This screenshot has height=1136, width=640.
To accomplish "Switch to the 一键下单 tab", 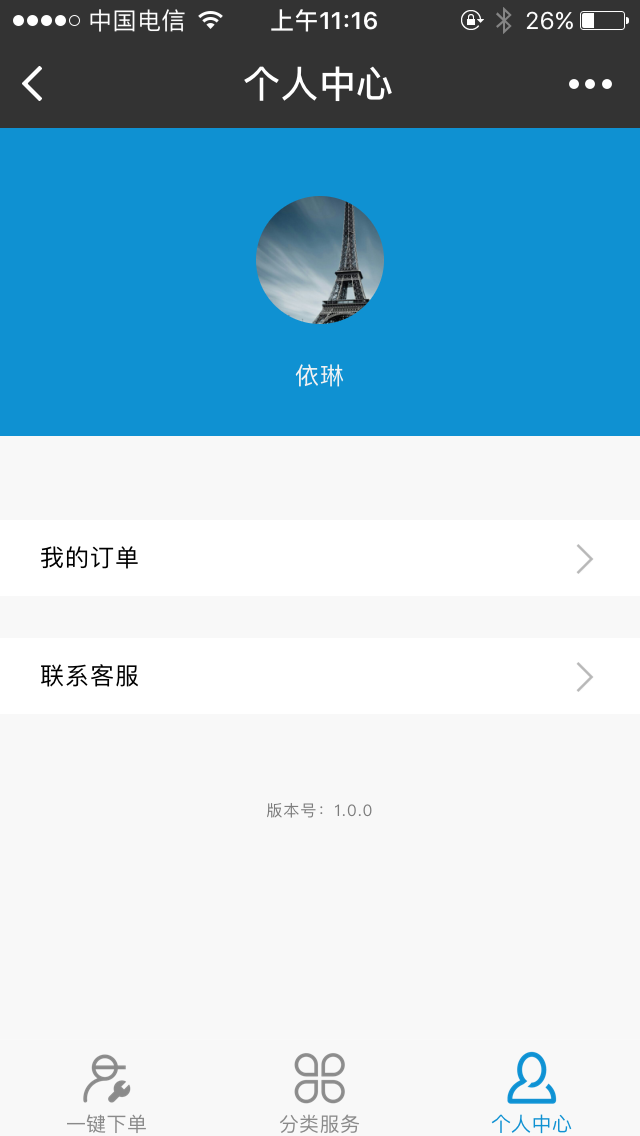I will tap(107, 1092).
